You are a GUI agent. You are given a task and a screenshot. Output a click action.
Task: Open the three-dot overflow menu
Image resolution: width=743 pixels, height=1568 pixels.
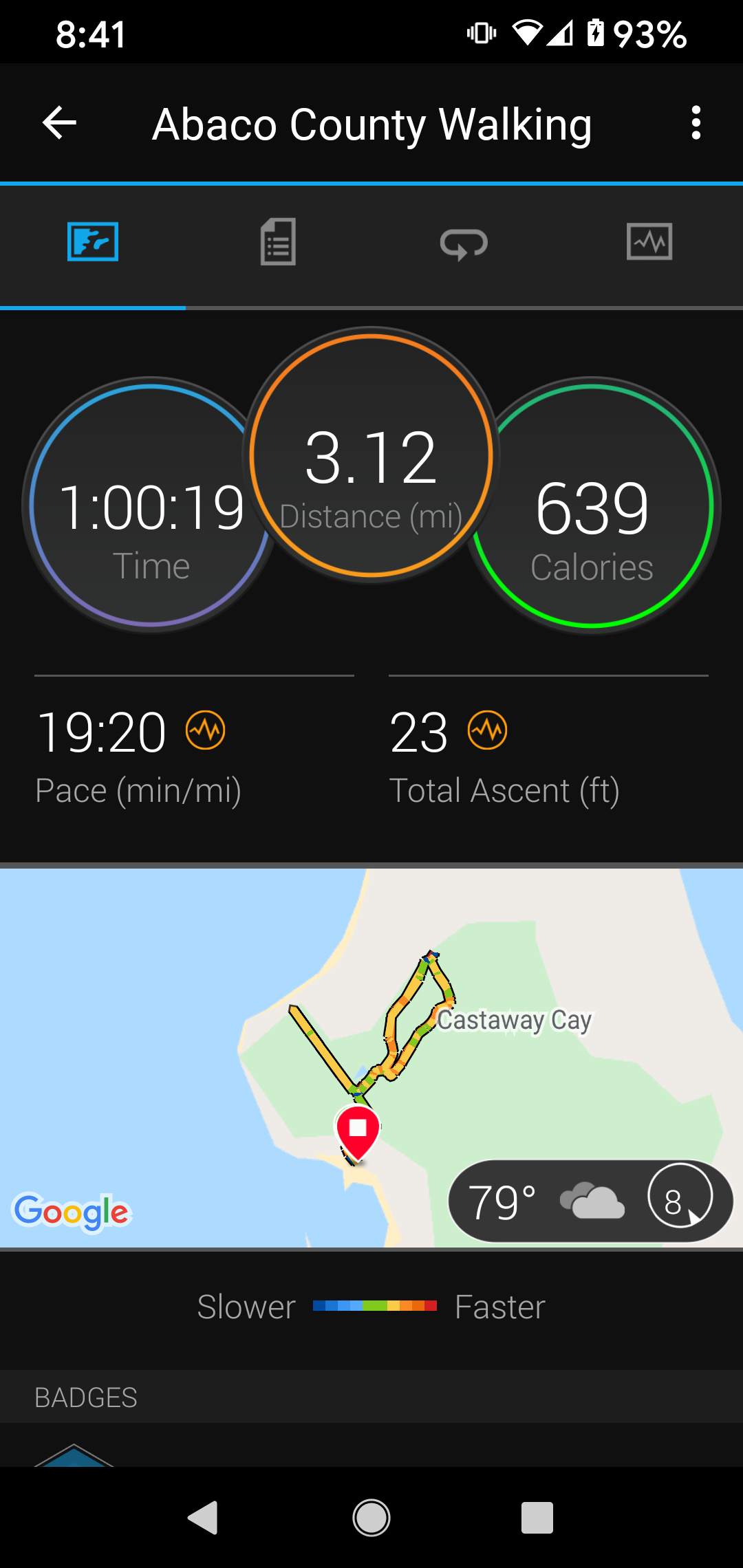(696, 123)
